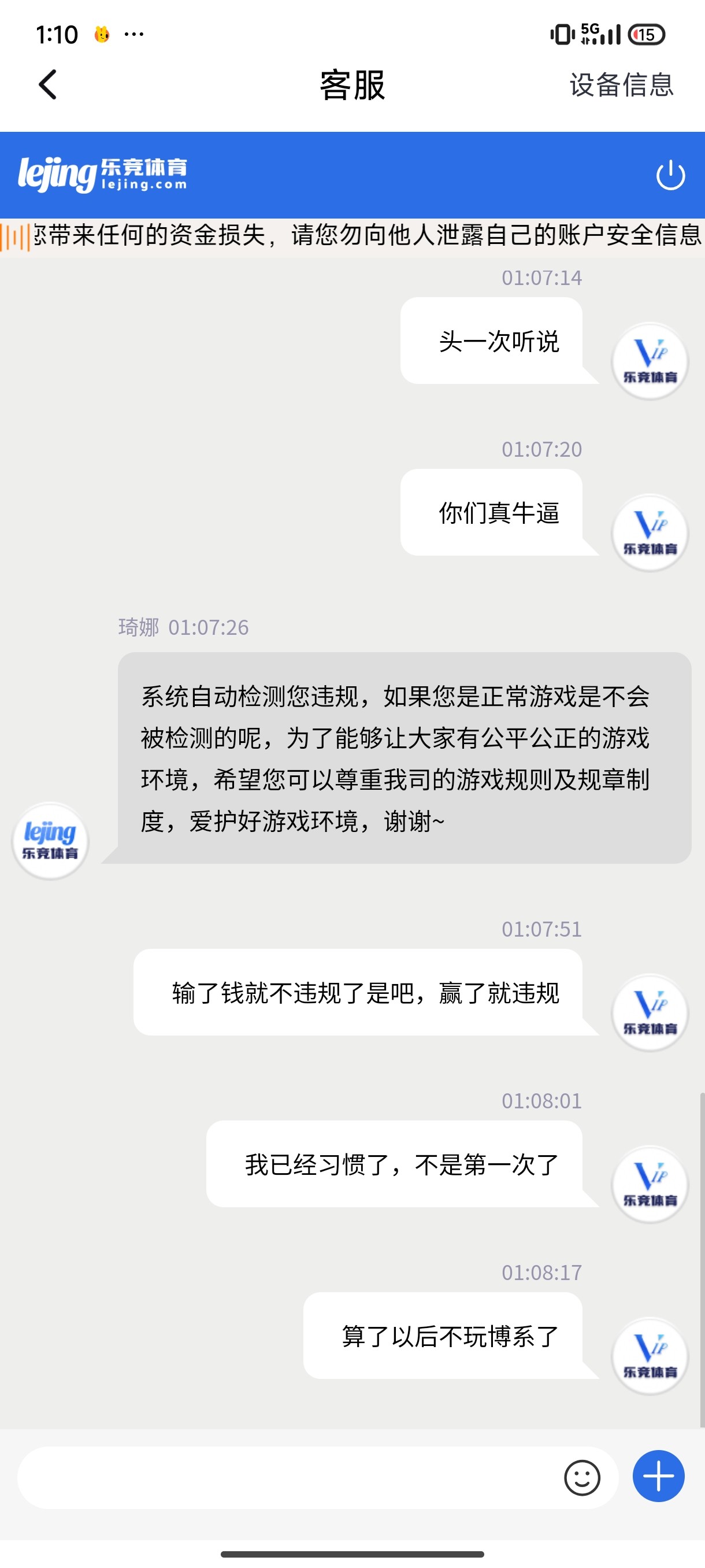Tap the ellipsis menu in the status bar
This screenshot has height=1568, width=705.
(135, 35)
